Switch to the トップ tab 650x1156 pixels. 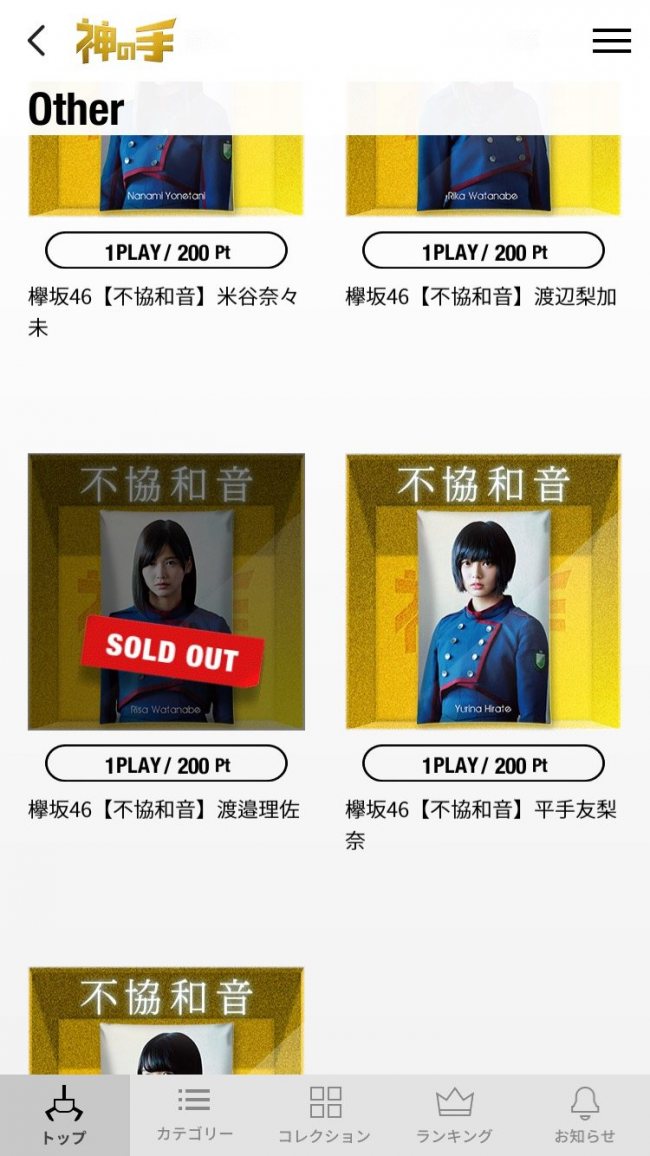coord(64,1115)
